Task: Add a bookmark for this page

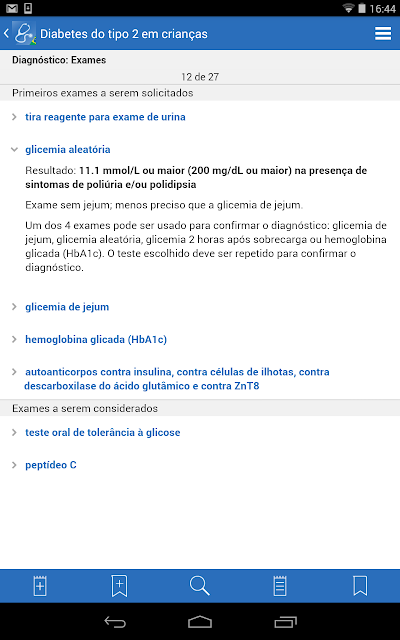Action: coord(120,586)
